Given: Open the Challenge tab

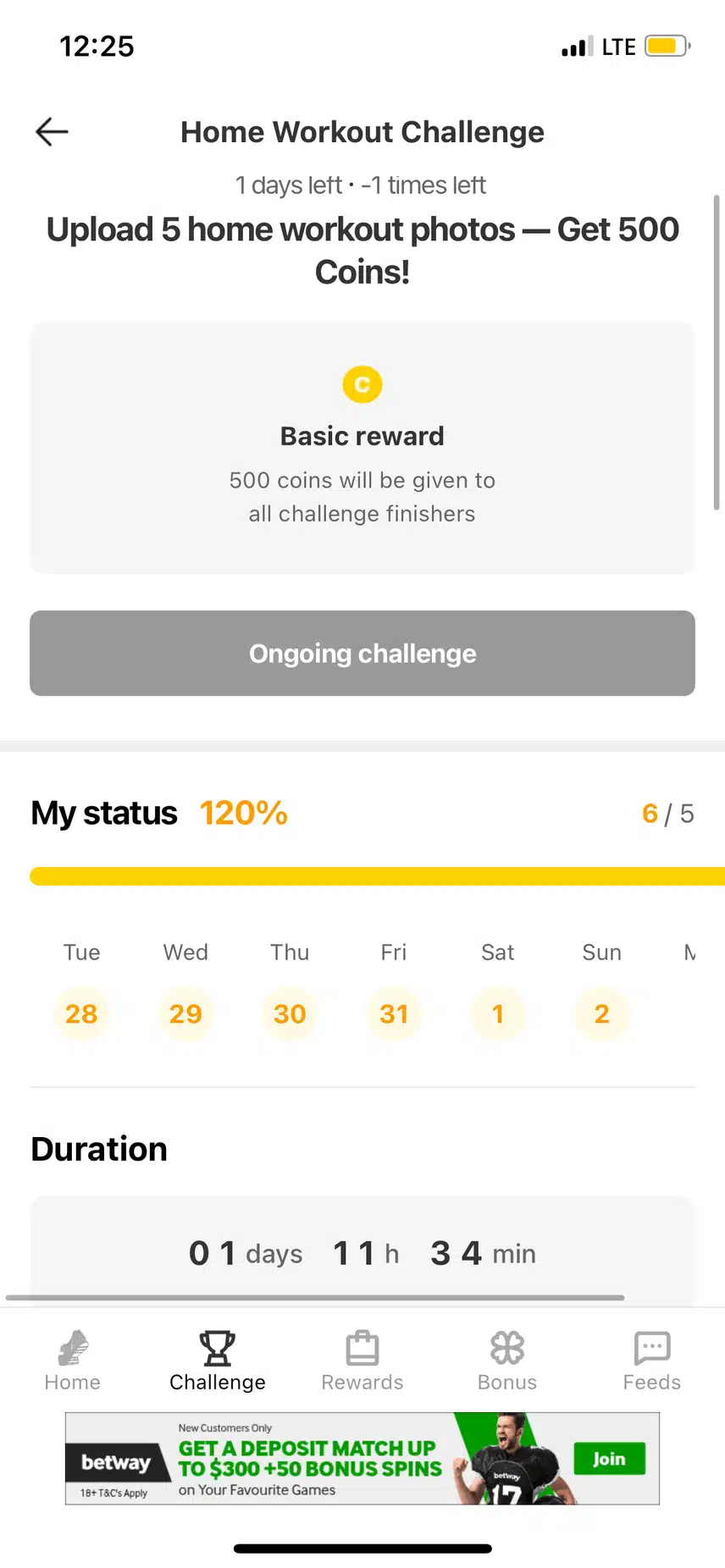Looking at the screenshot, I should coord(218,1360).
